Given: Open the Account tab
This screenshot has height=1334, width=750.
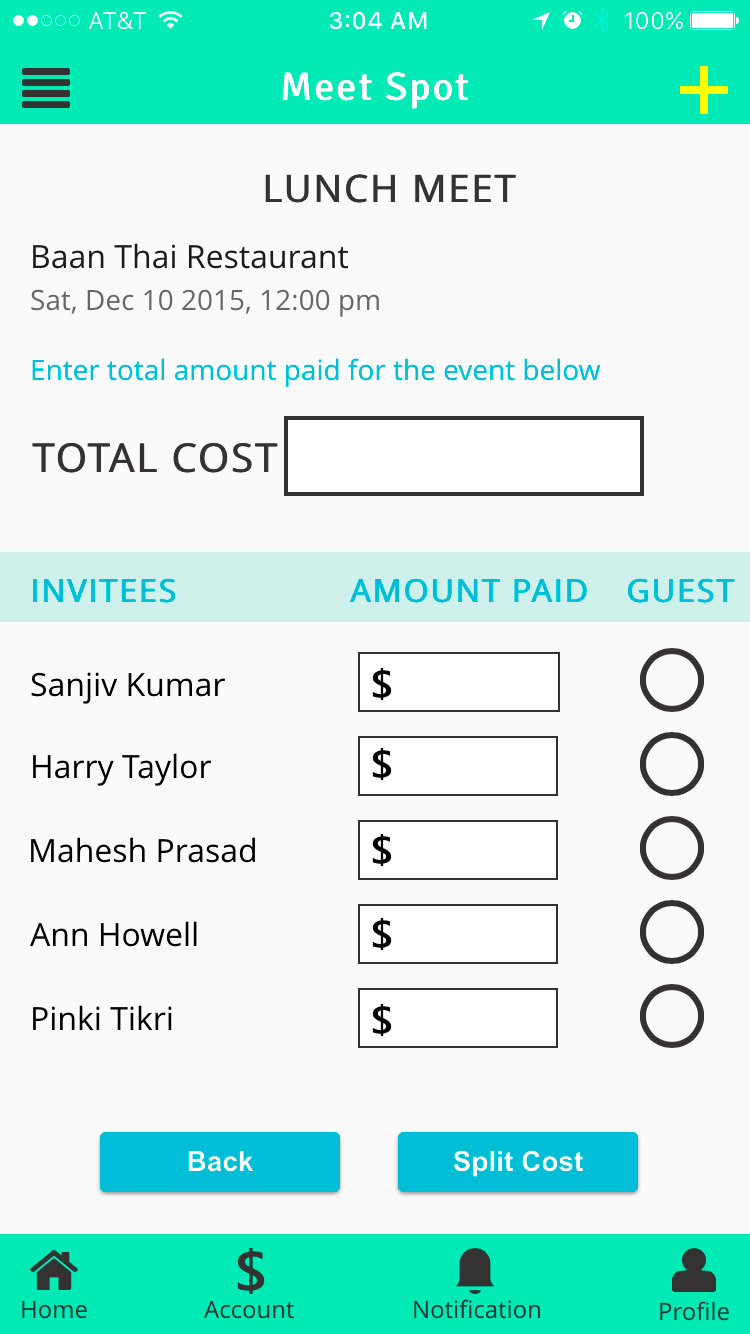Looking at the screenshot, I should click(x=250, y=1286).
